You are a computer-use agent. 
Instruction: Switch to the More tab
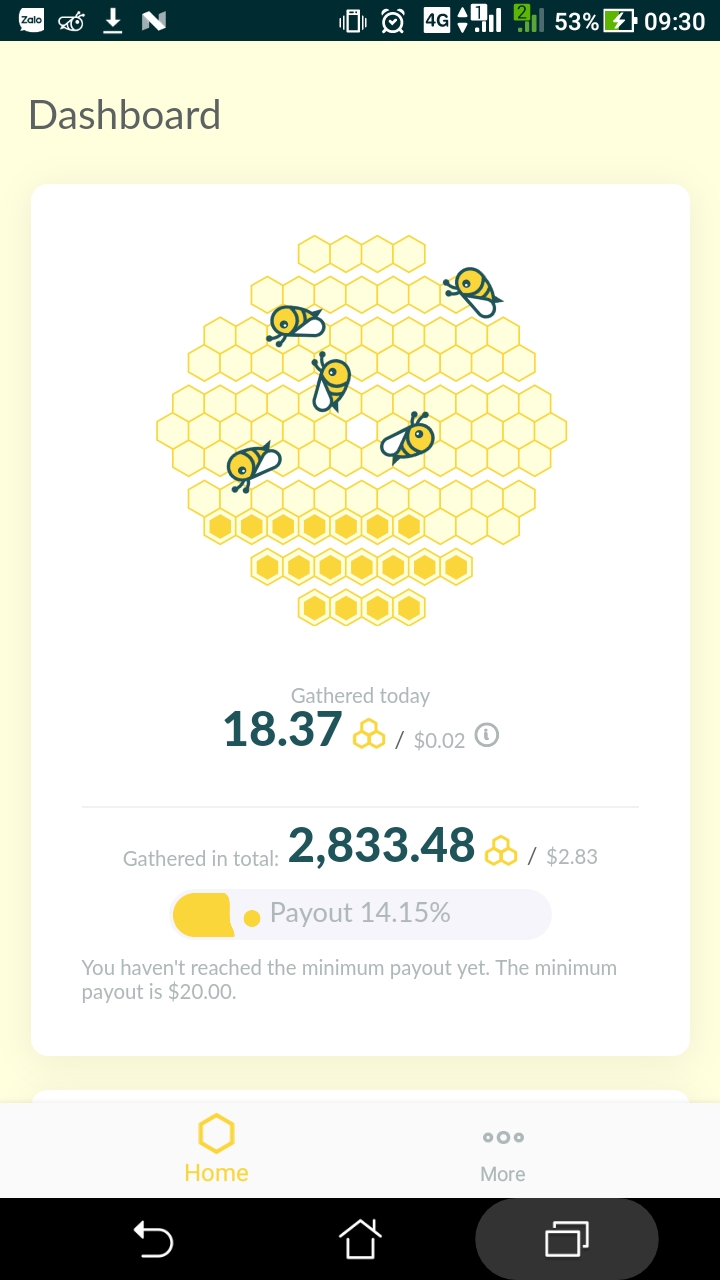(502, 1152)
